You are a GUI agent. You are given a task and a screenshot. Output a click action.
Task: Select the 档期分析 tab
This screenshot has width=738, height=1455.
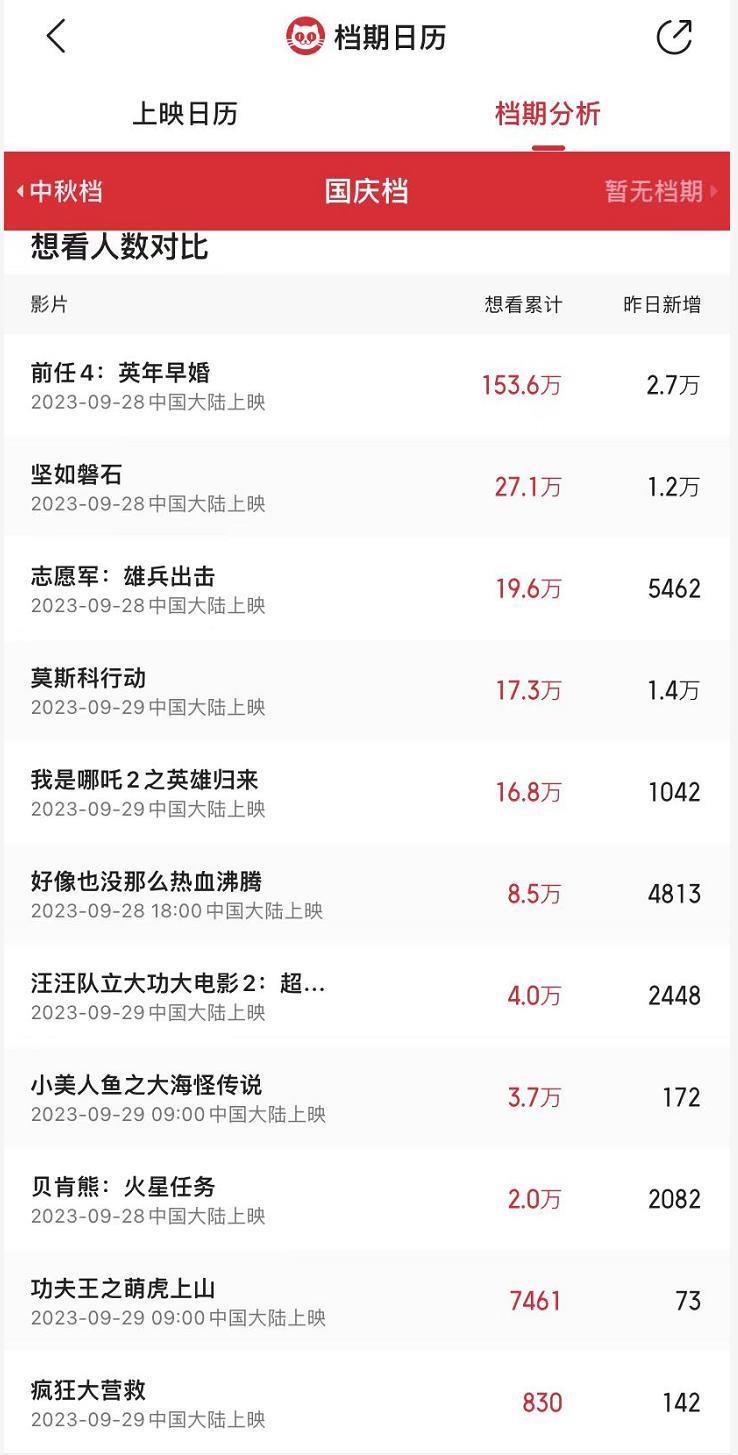(548, 113)
